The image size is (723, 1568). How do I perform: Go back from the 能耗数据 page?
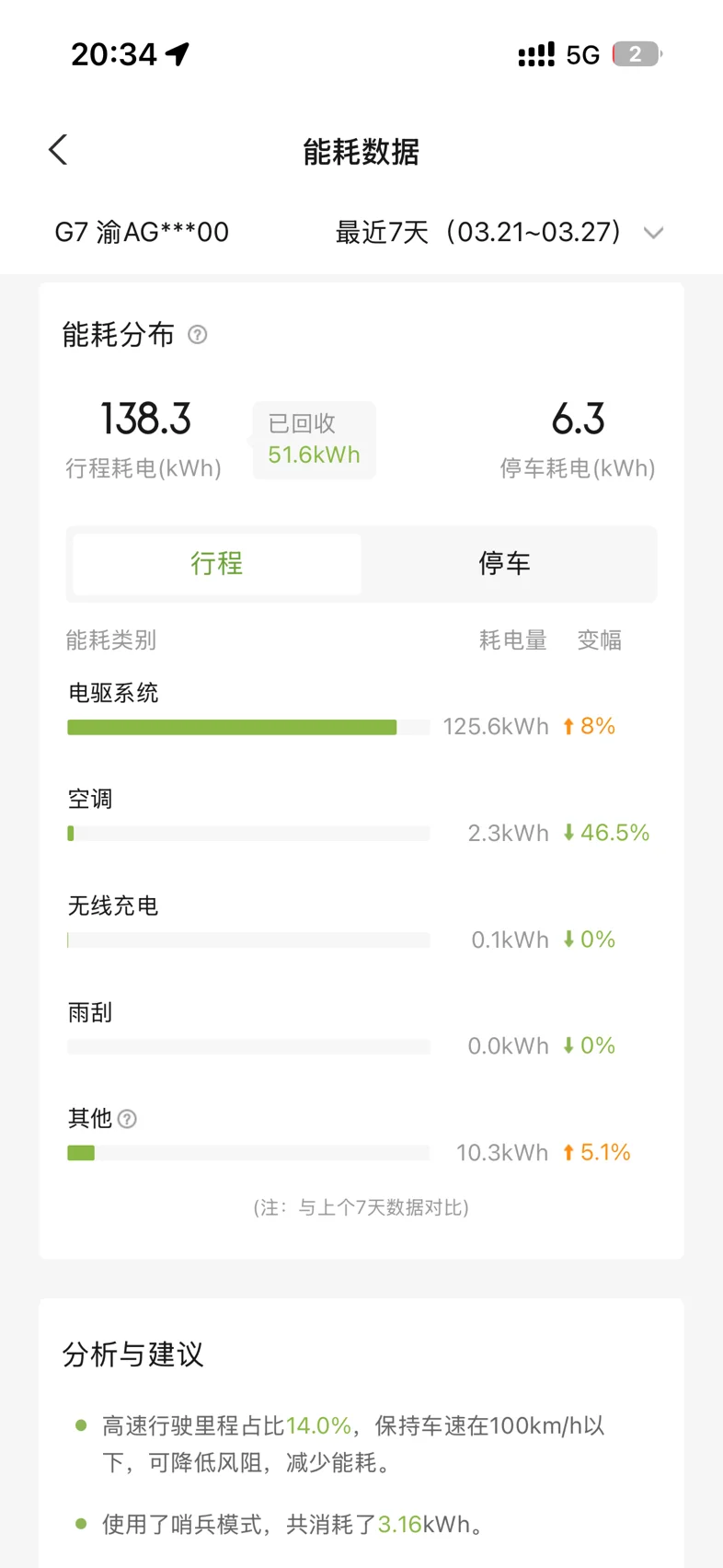pyautogui.click(x=59, y=150)
